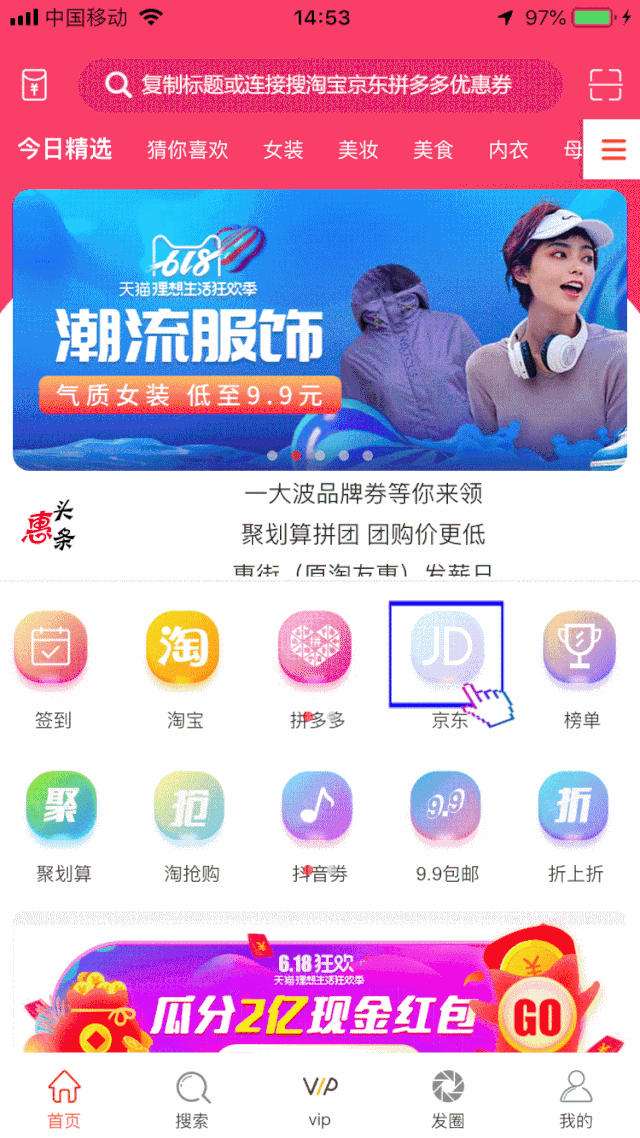The height and width of the screenshot is (1138, 640).
Task: Tap the coupon search box
Action: (x=320, y=84)
